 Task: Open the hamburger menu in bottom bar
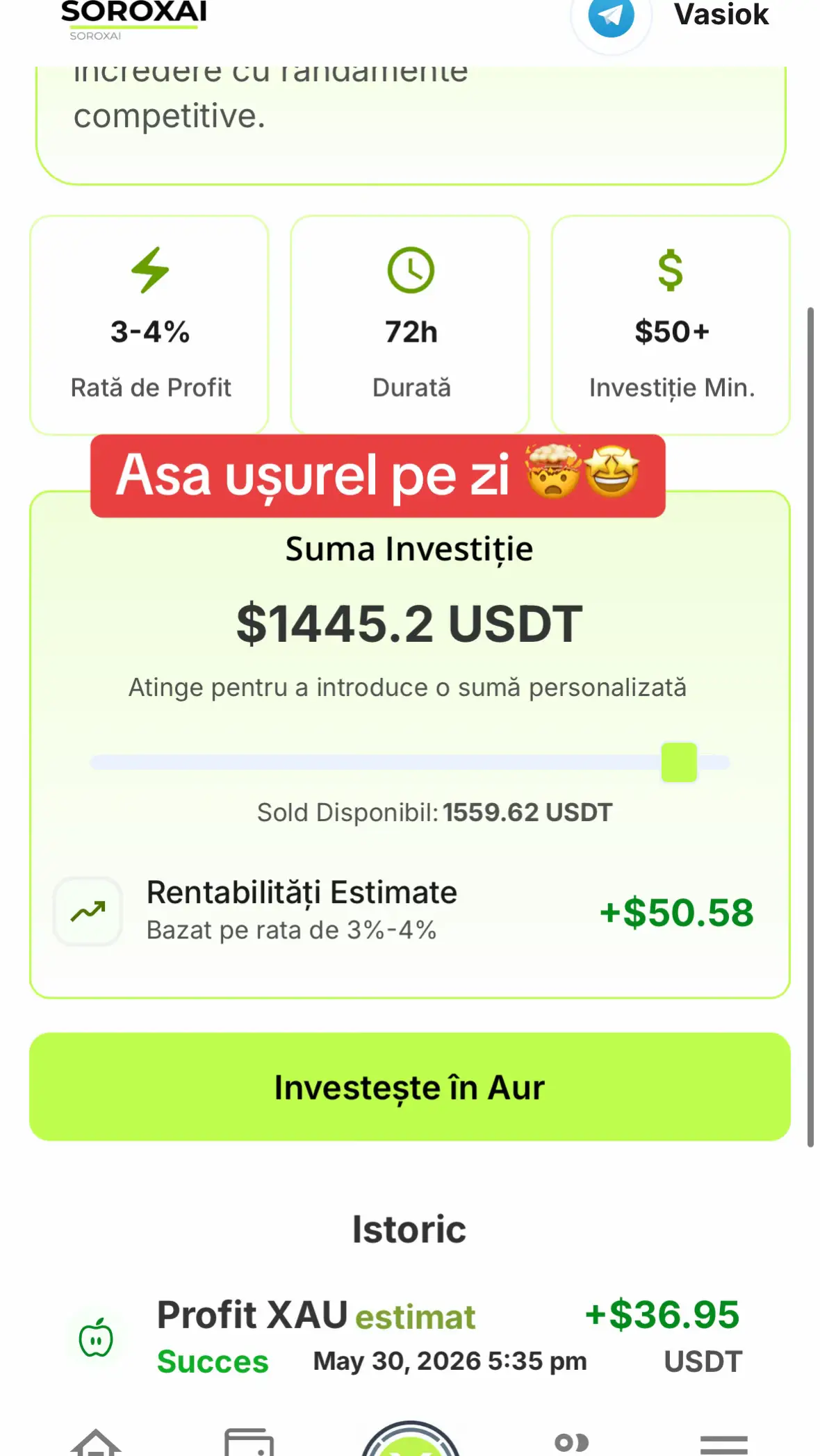pos(723,1444)
